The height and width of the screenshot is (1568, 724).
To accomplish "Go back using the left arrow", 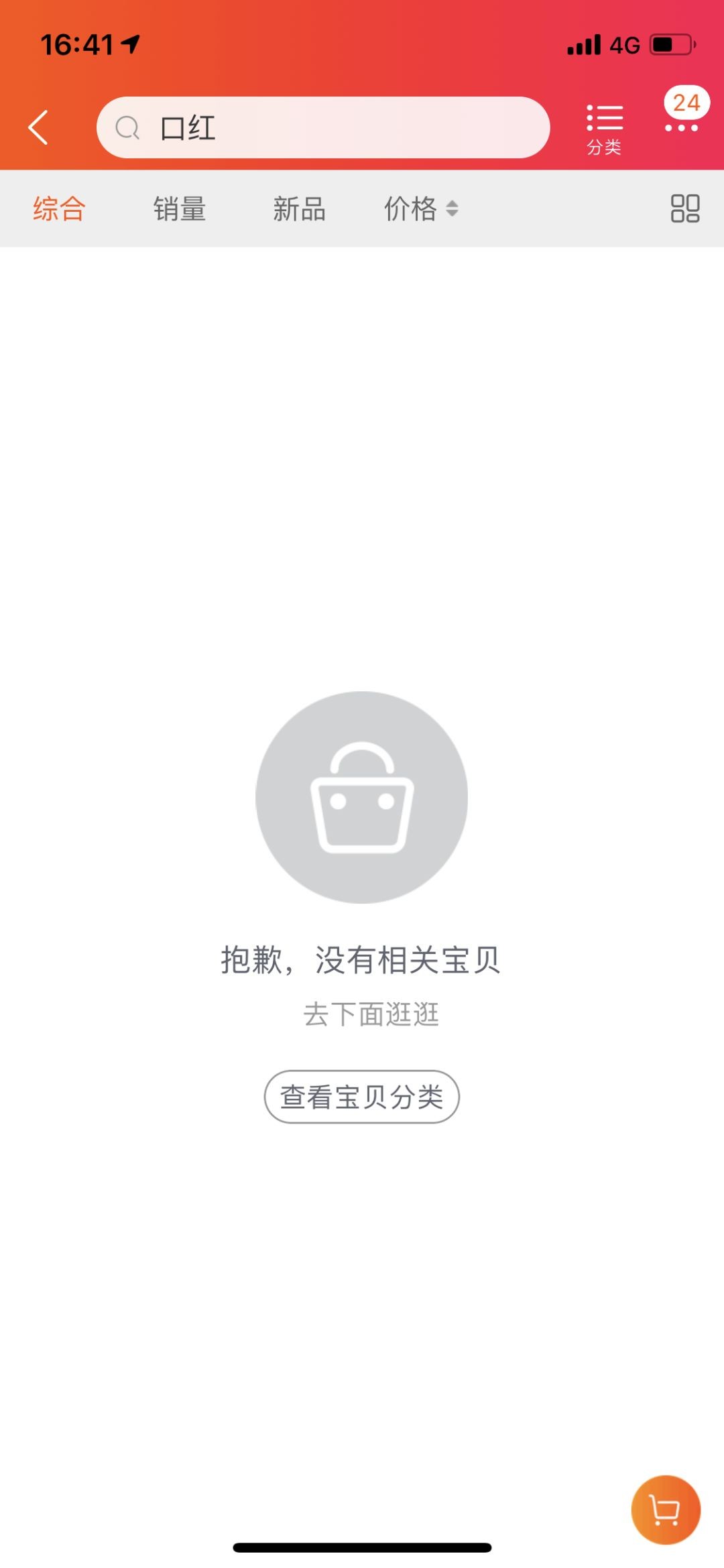I will 39,127.
